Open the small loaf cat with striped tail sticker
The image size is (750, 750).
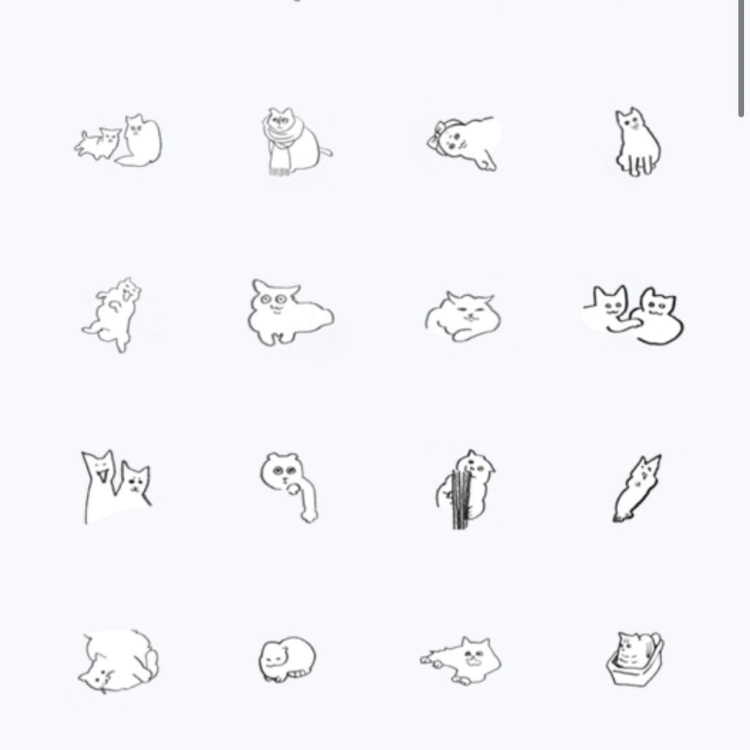pyautogui.click(x=288, y=660)
